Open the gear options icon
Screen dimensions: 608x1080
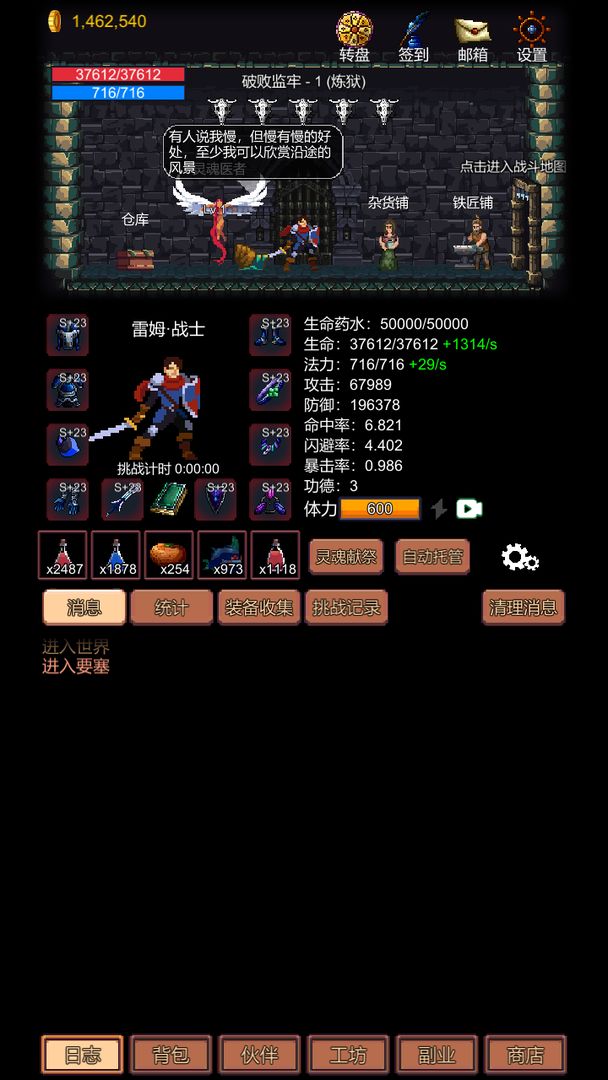(520, 558)
